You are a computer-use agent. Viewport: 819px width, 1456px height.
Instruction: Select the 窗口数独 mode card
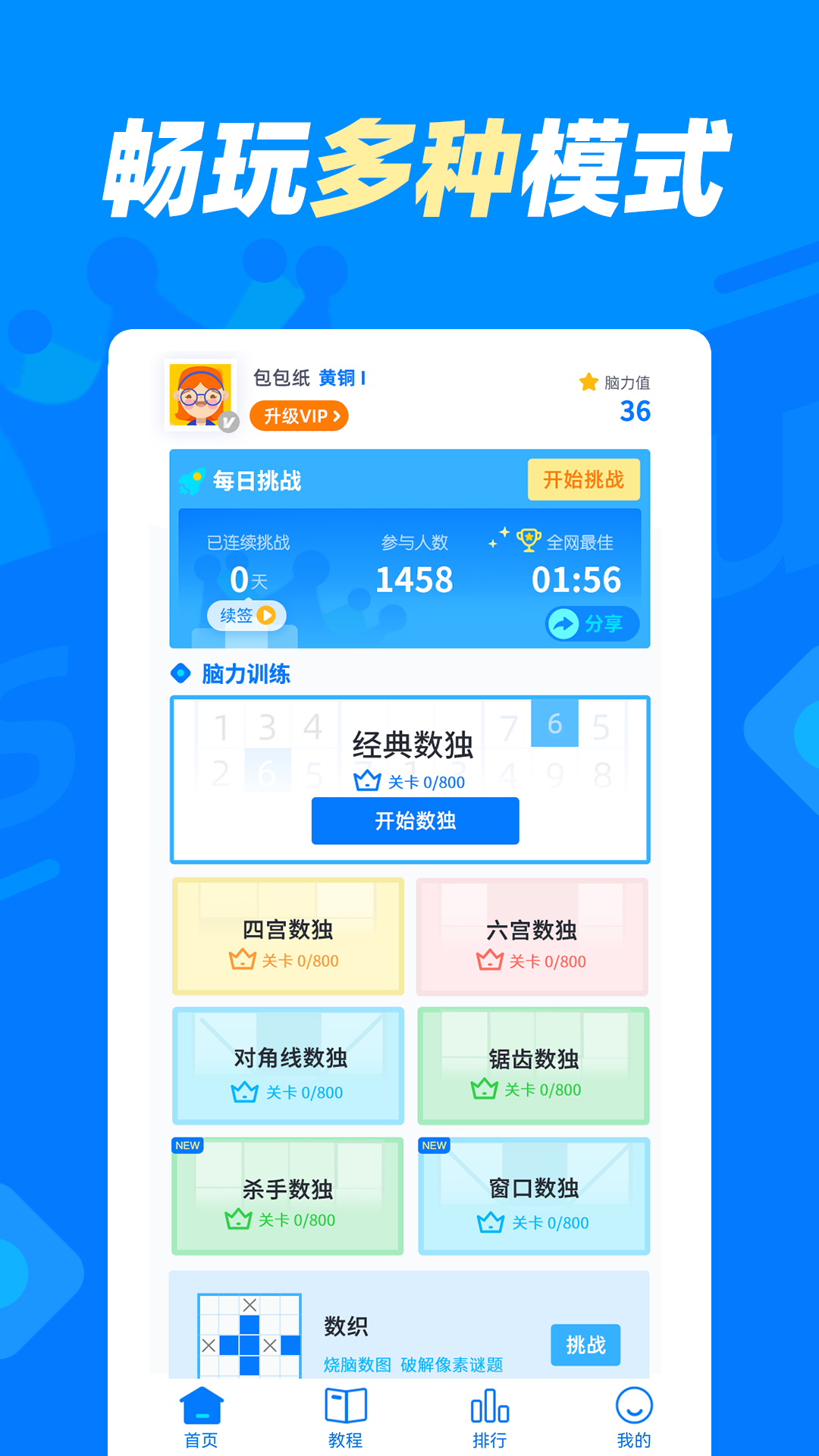coord(533,1197)
